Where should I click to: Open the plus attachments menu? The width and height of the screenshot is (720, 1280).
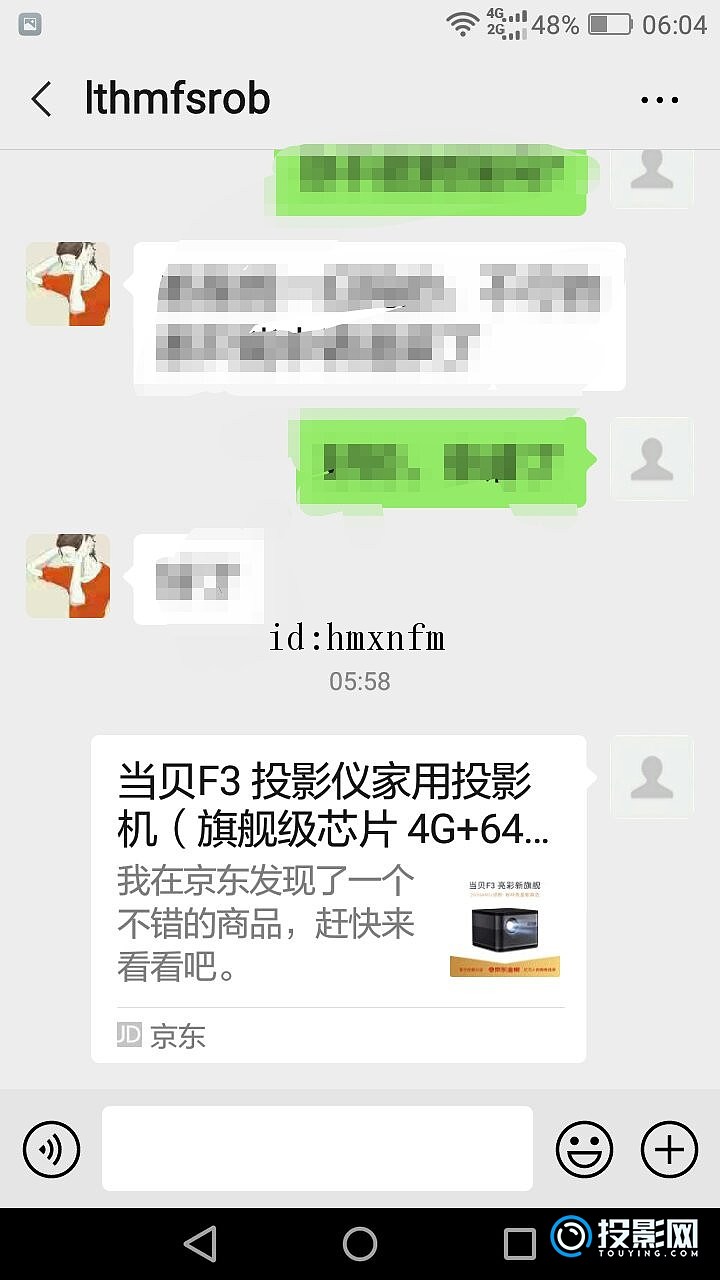point(668,1149)
